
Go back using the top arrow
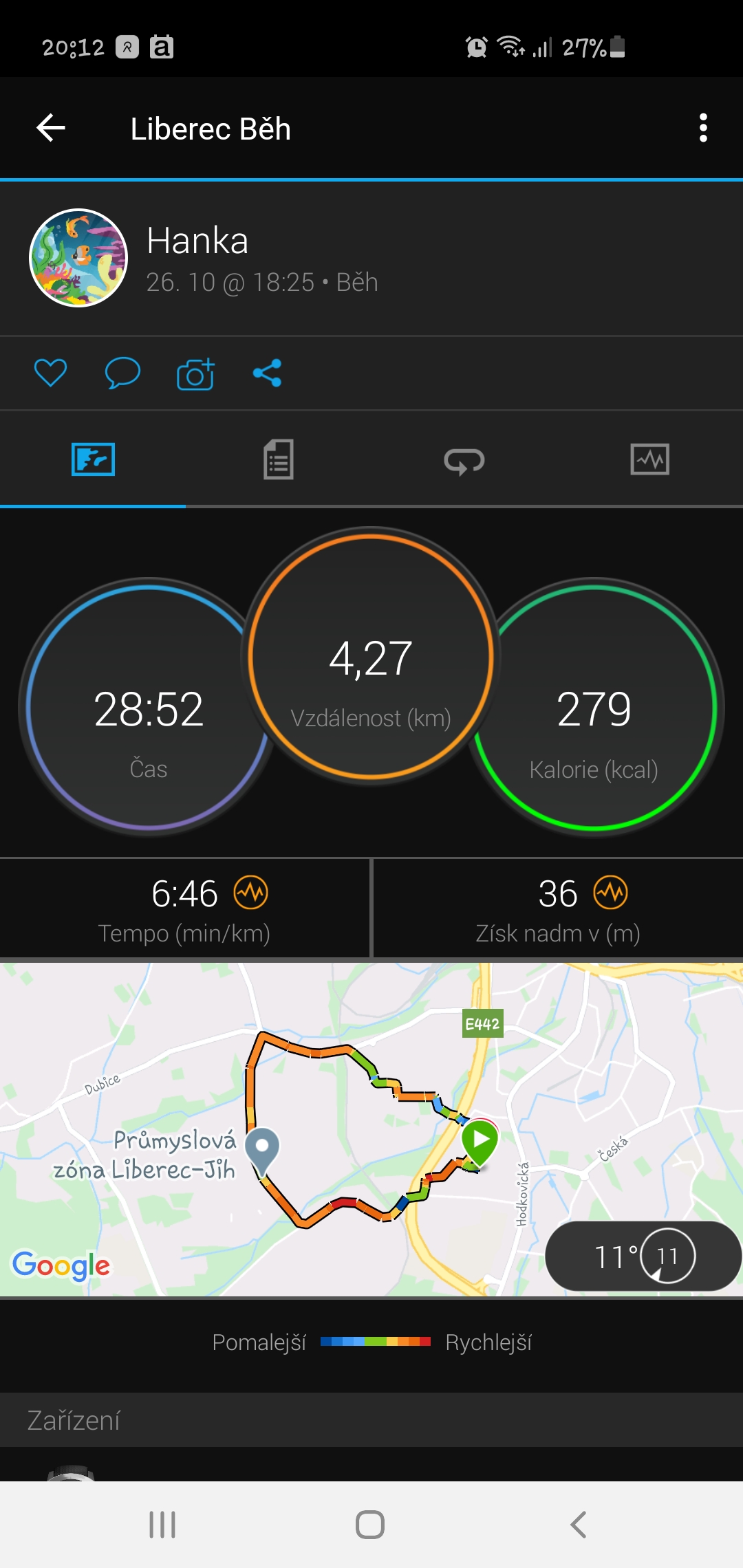point(51,128)
